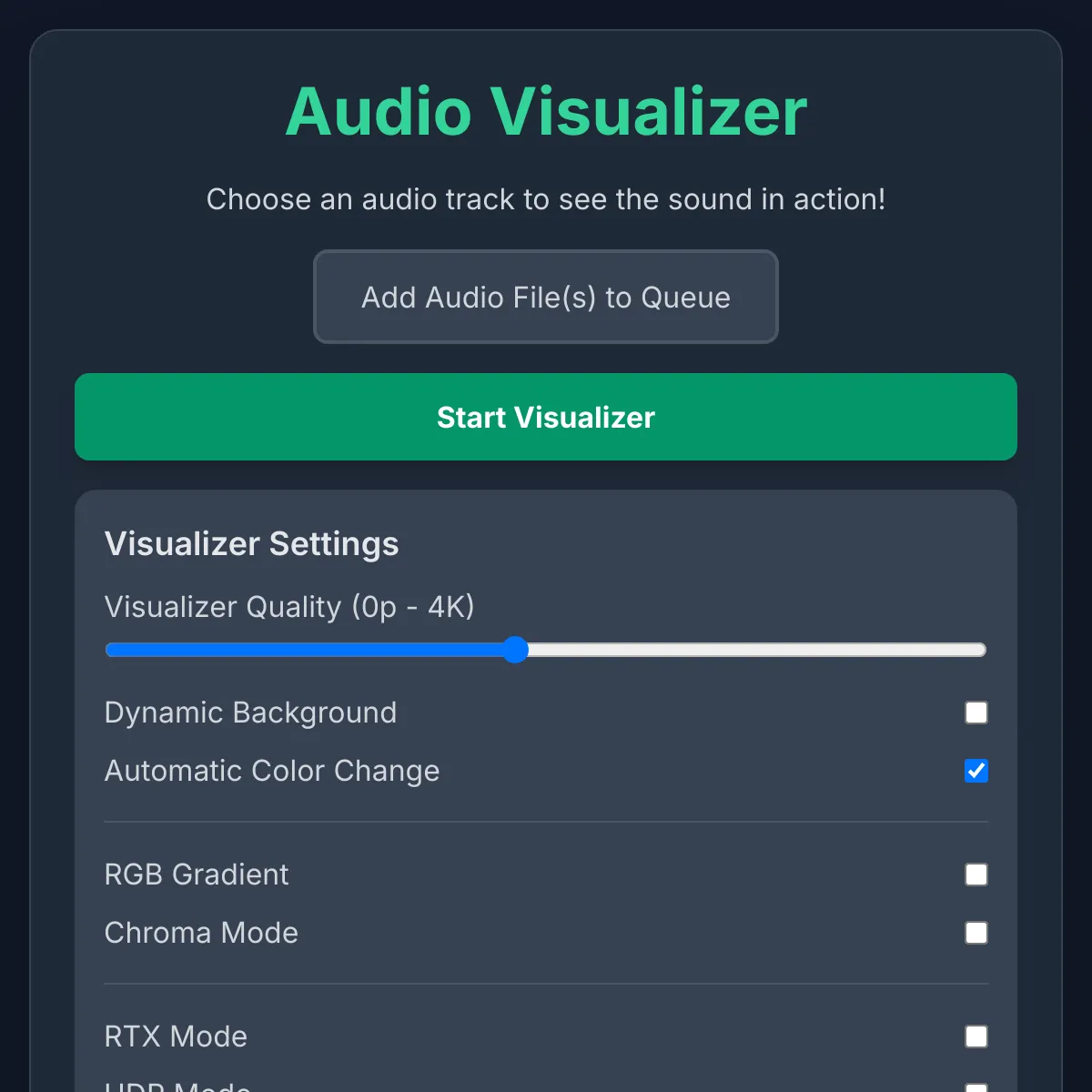Turn on RGB Gradient
This screenshot has height=1092, width=1092.
[x=976, y=875]
